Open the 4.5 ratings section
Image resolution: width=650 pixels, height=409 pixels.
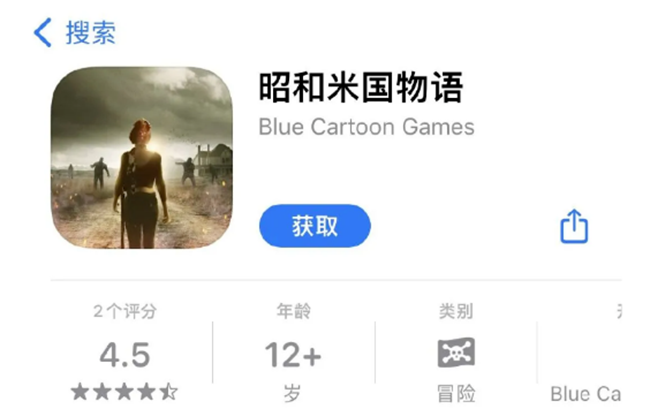coord(125,354)
